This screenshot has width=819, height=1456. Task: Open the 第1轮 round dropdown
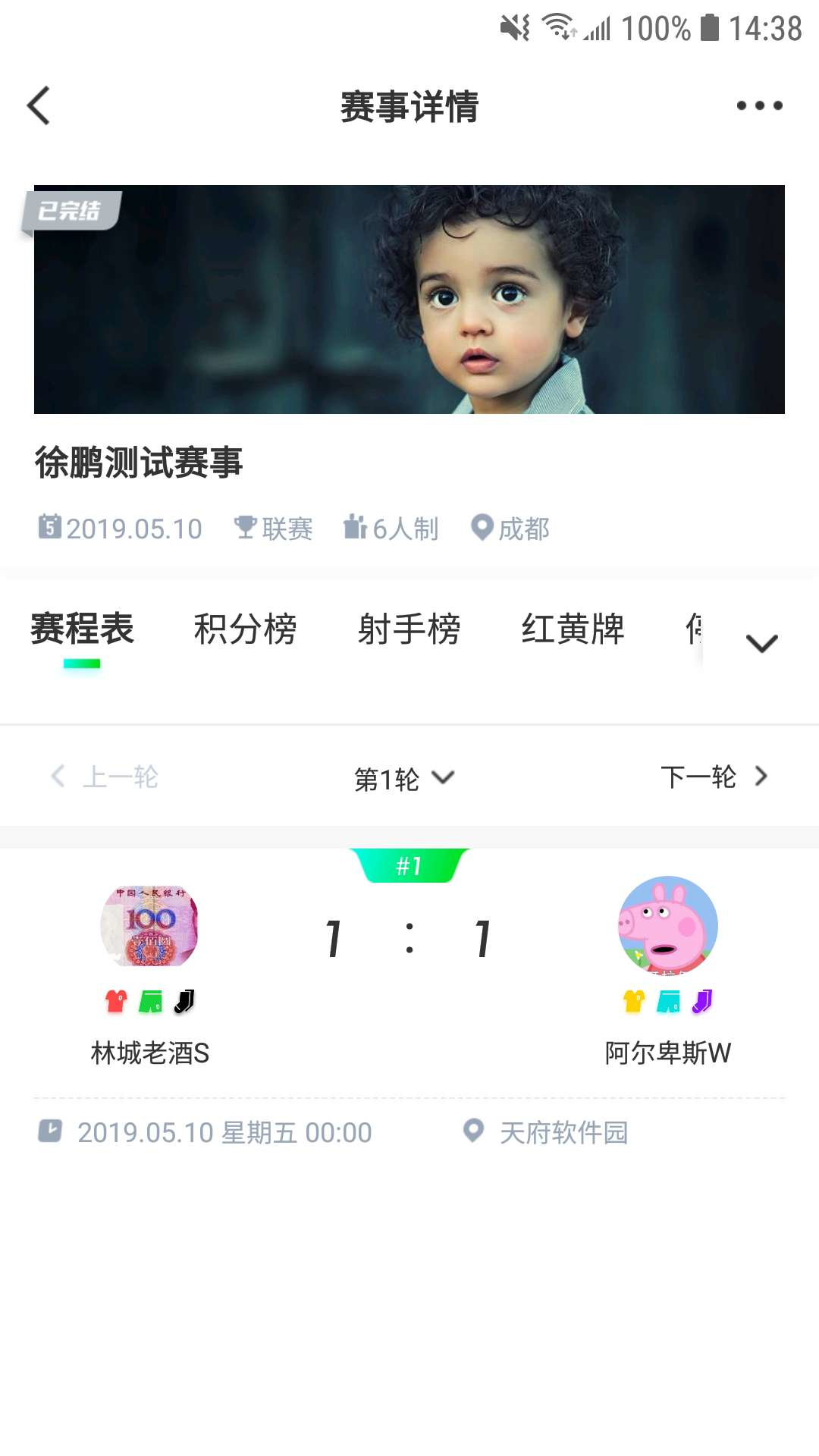[403, 778]
